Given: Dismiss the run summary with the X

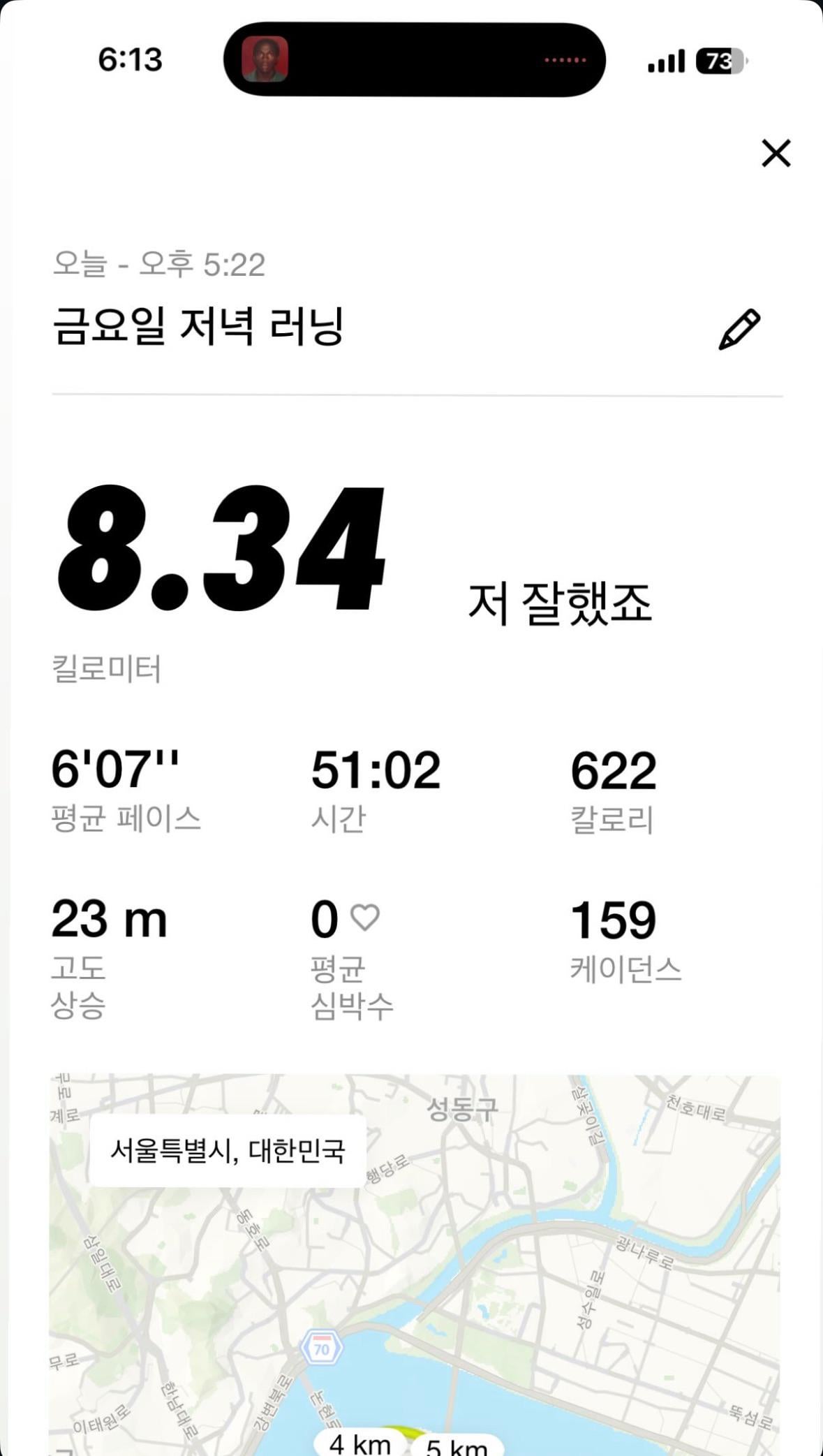Looking at the screenshot, I should (x=775, y=154).
